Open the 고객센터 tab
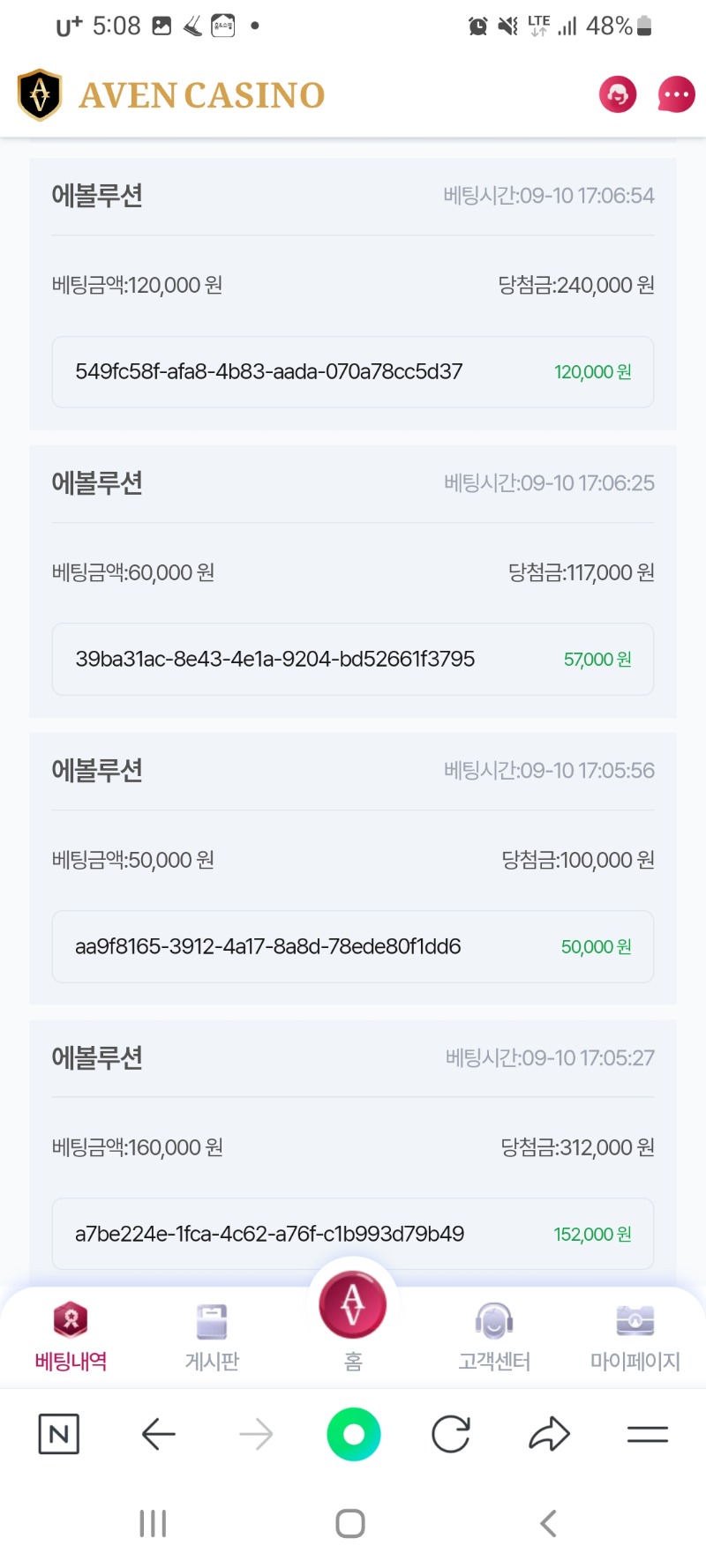706x1568 pixels. coord(494,1336)
